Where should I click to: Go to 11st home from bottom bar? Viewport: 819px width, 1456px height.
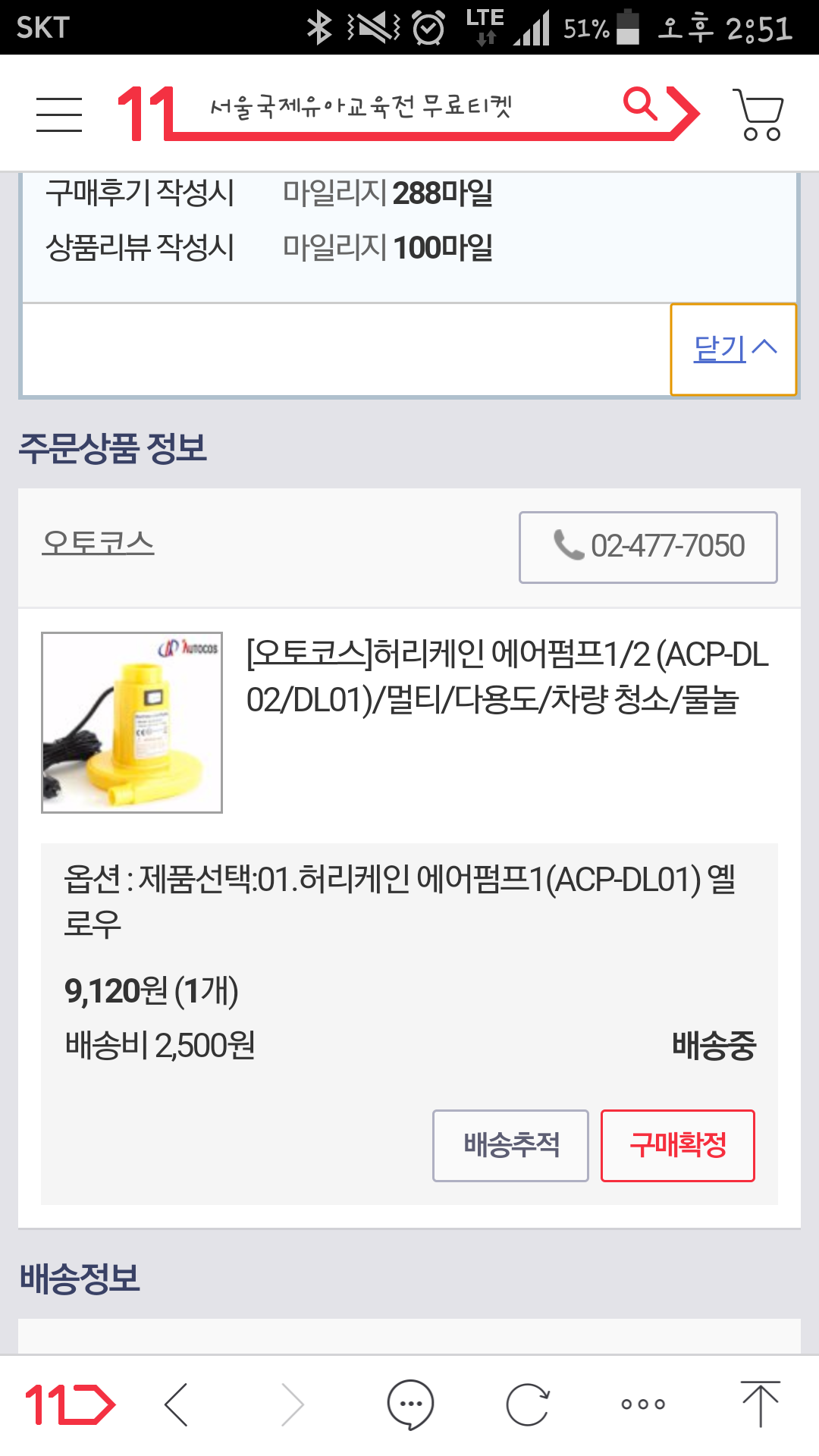click(70, 1404)
